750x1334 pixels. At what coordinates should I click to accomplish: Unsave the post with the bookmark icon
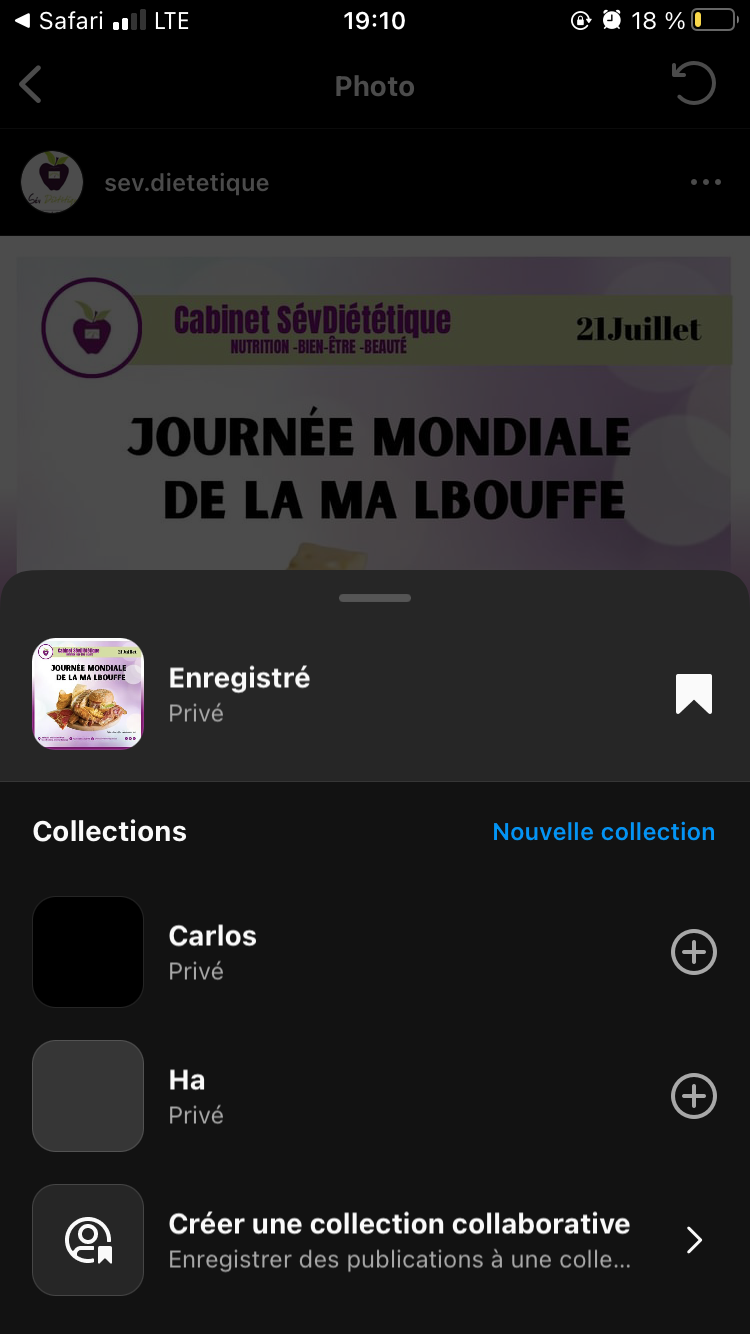point(693,694)
